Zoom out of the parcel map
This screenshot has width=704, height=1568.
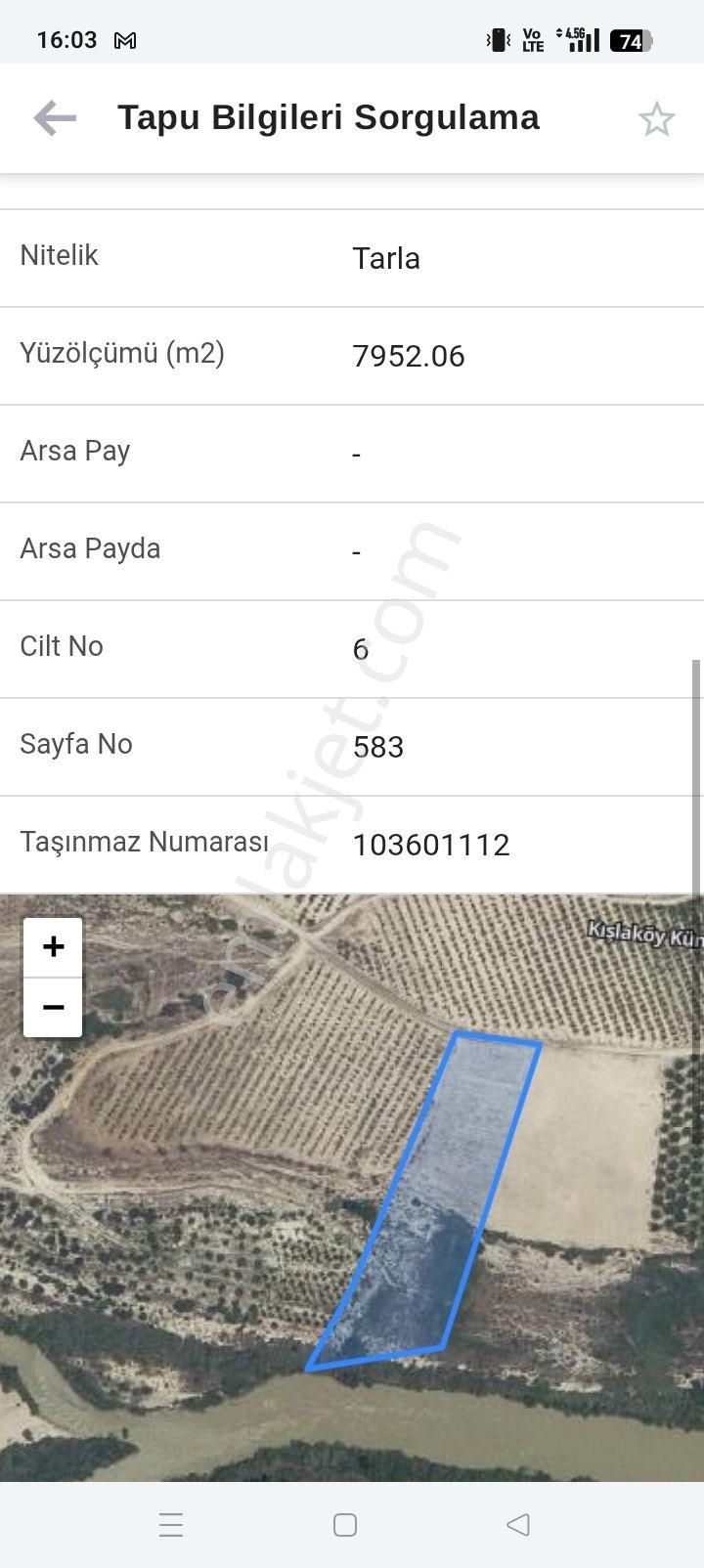[54, 1007]
